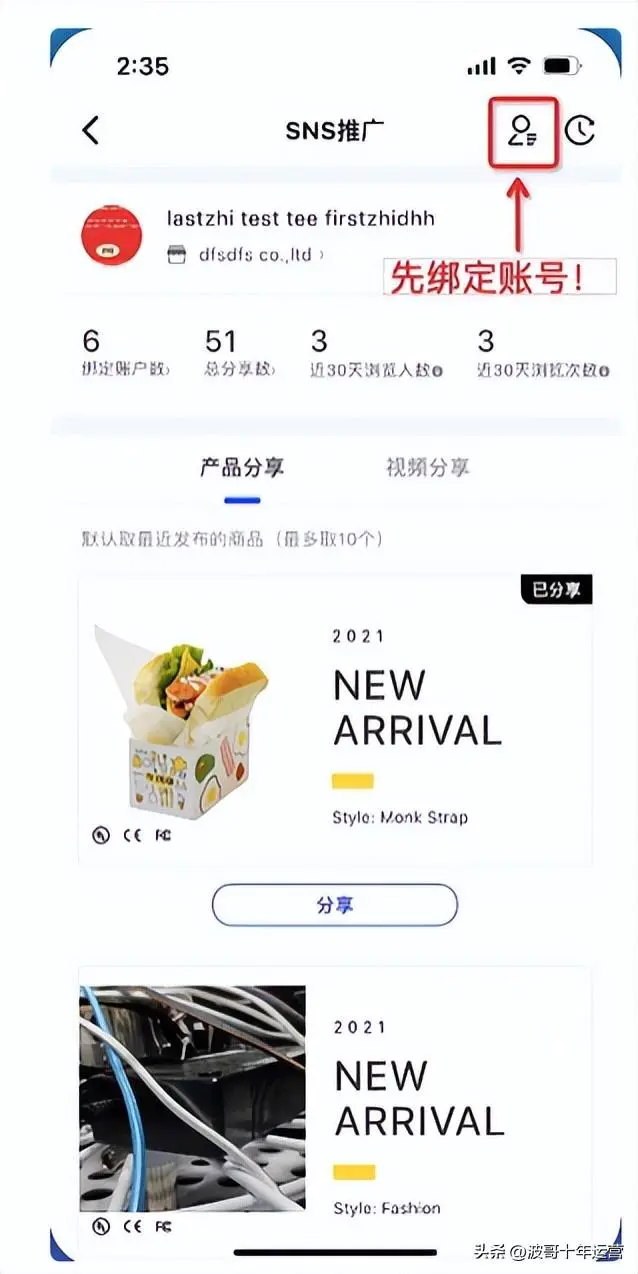Tap 分享 button under Monk Strap product

tap(334, 905)
